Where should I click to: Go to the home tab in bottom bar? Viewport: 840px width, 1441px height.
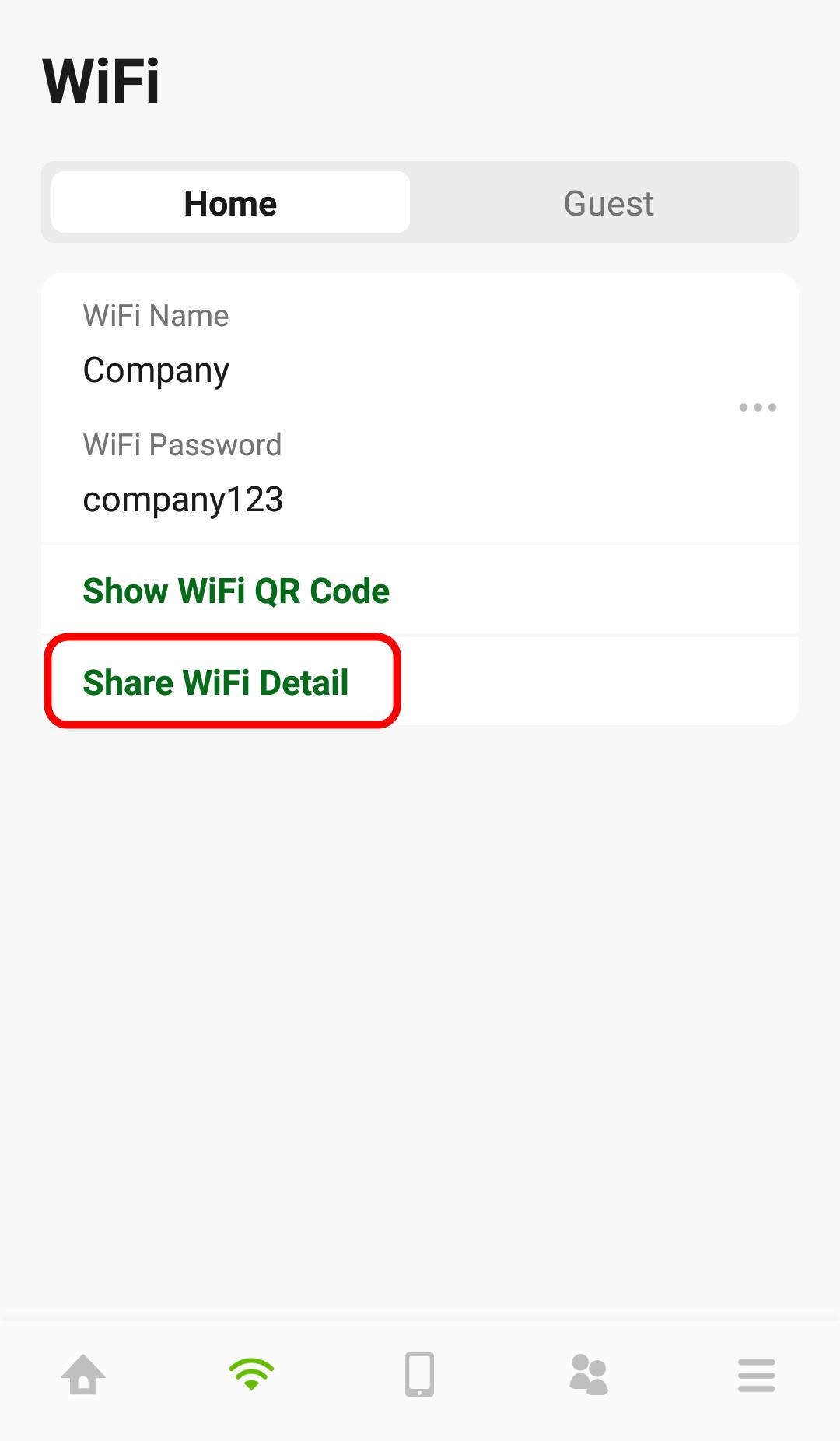pos(84,1375)
